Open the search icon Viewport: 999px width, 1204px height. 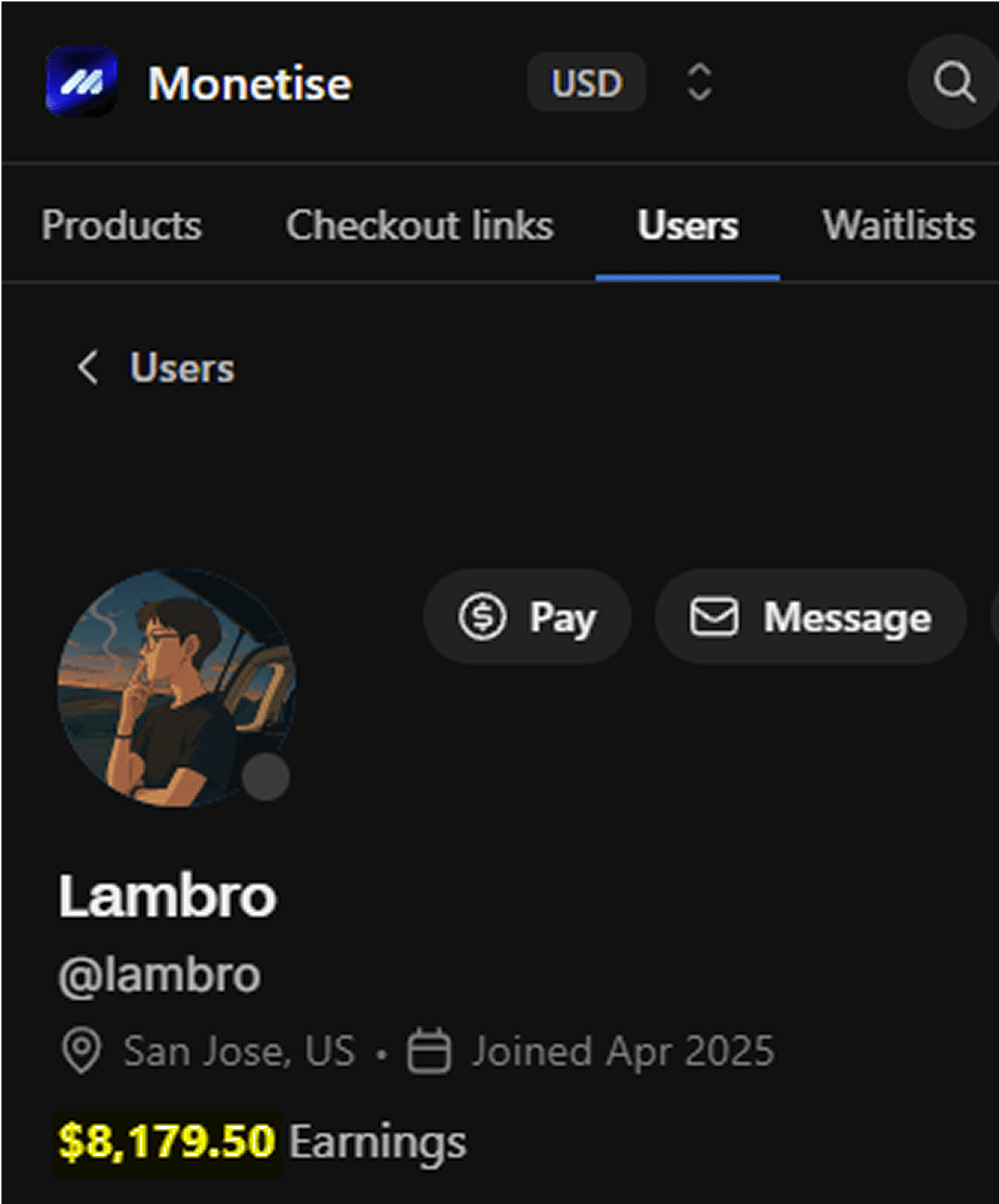[954, 82]
